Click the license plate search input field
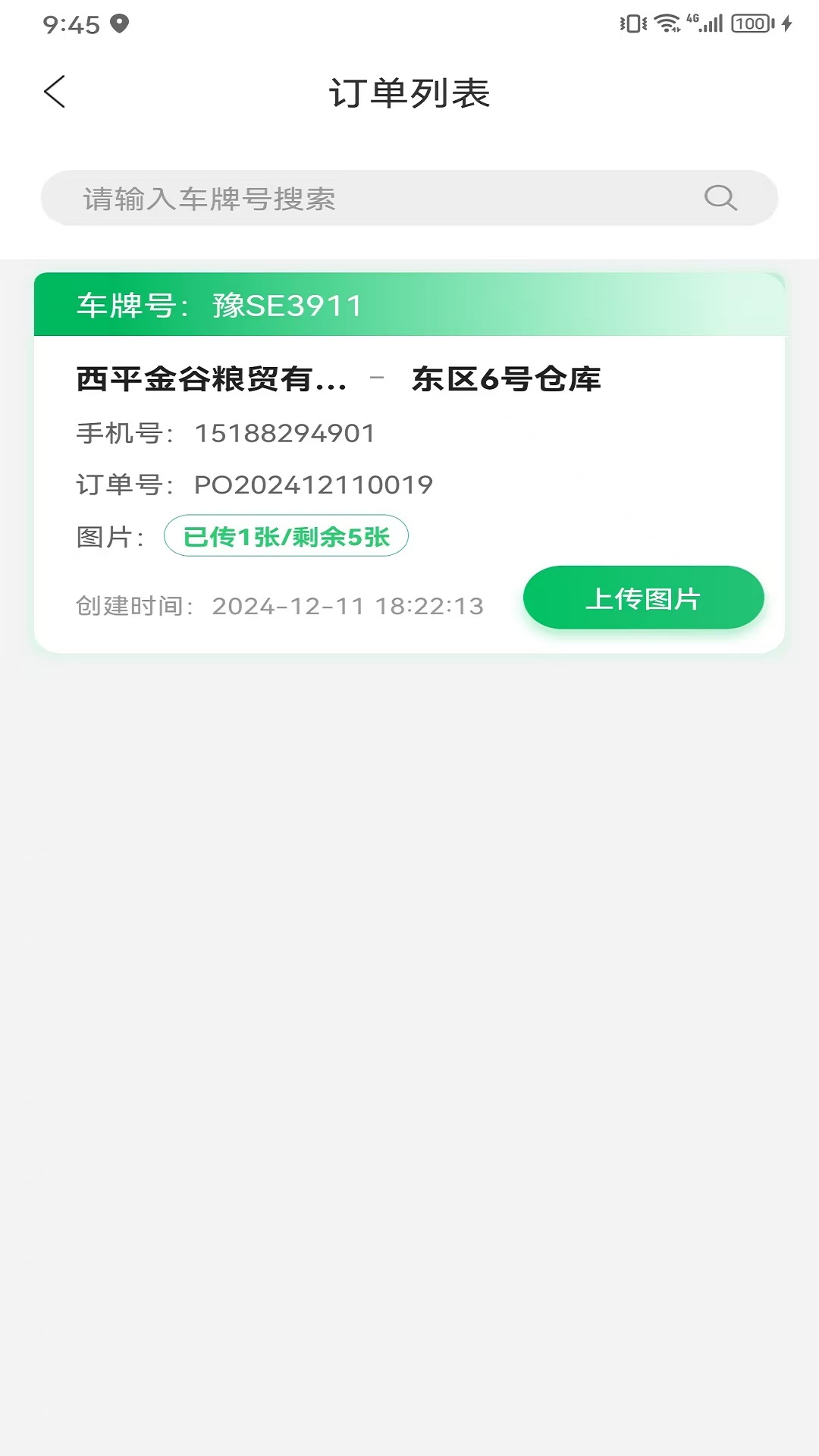Image resolution: width=819 pixels, height=1456 pixels. tap(341, 199)
